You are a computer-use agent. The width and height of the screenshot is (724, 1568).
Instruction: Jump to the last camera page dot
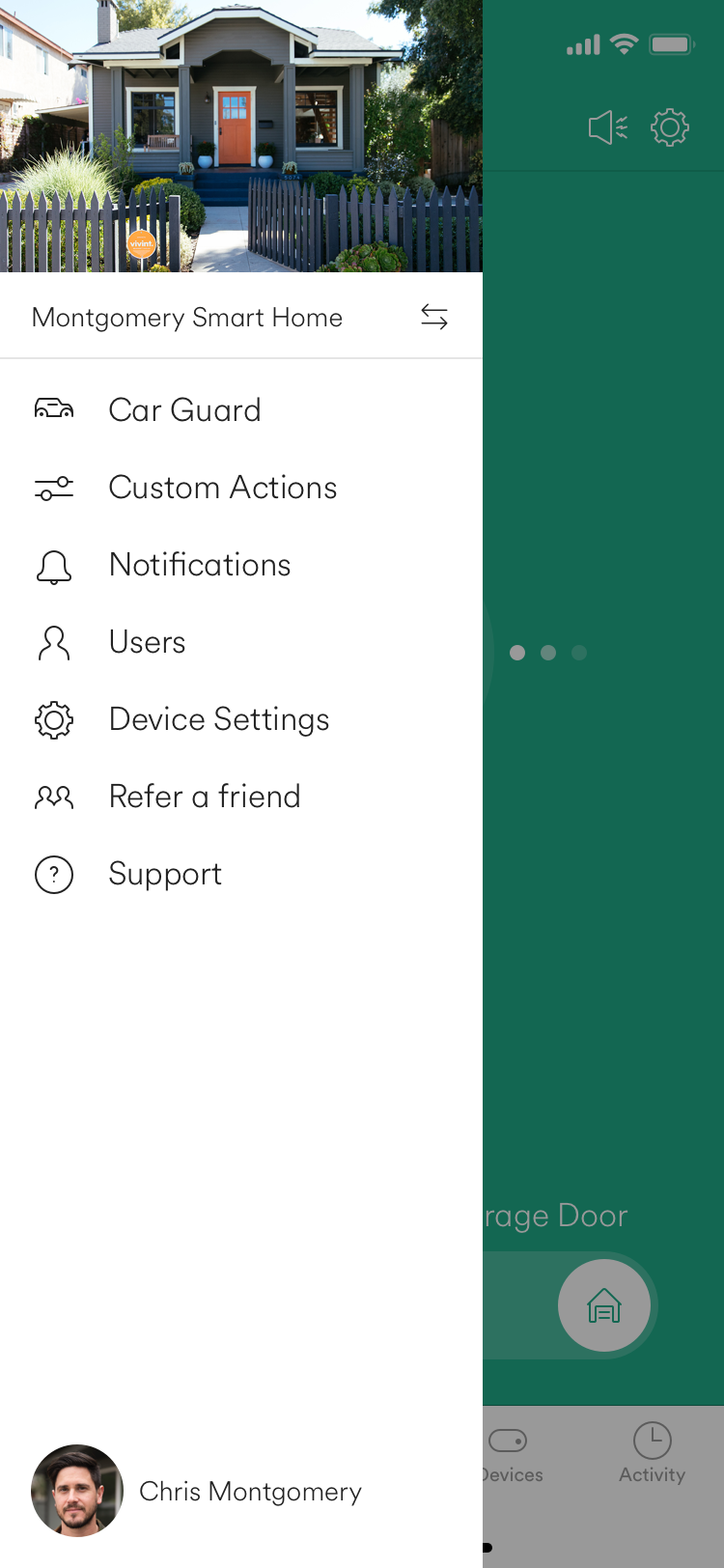coord(578,653)
